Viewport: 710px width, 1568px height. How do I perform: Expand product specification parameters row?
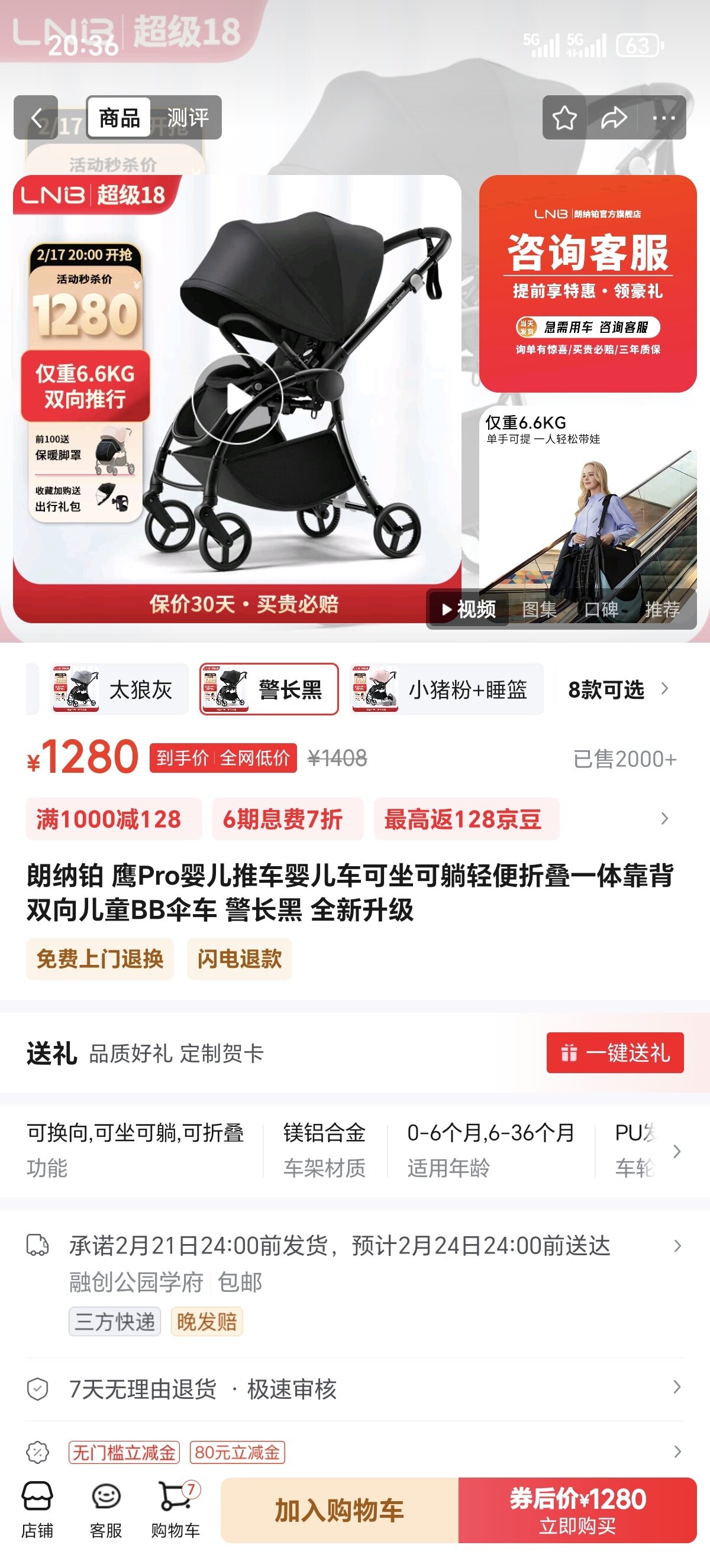click(x=676, y=1151)
